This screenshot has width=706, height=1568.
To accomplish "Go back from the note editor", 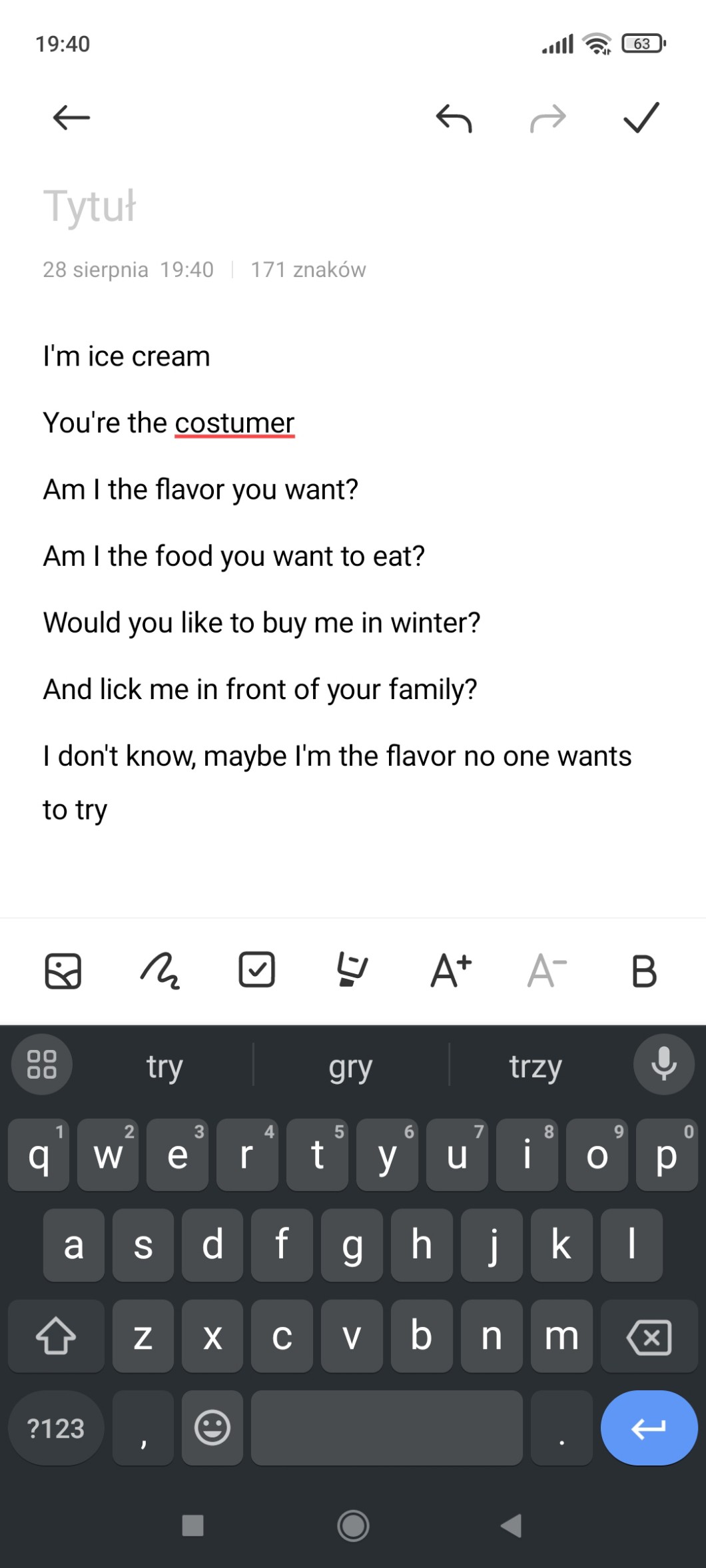I will click(x=71, y=118).
